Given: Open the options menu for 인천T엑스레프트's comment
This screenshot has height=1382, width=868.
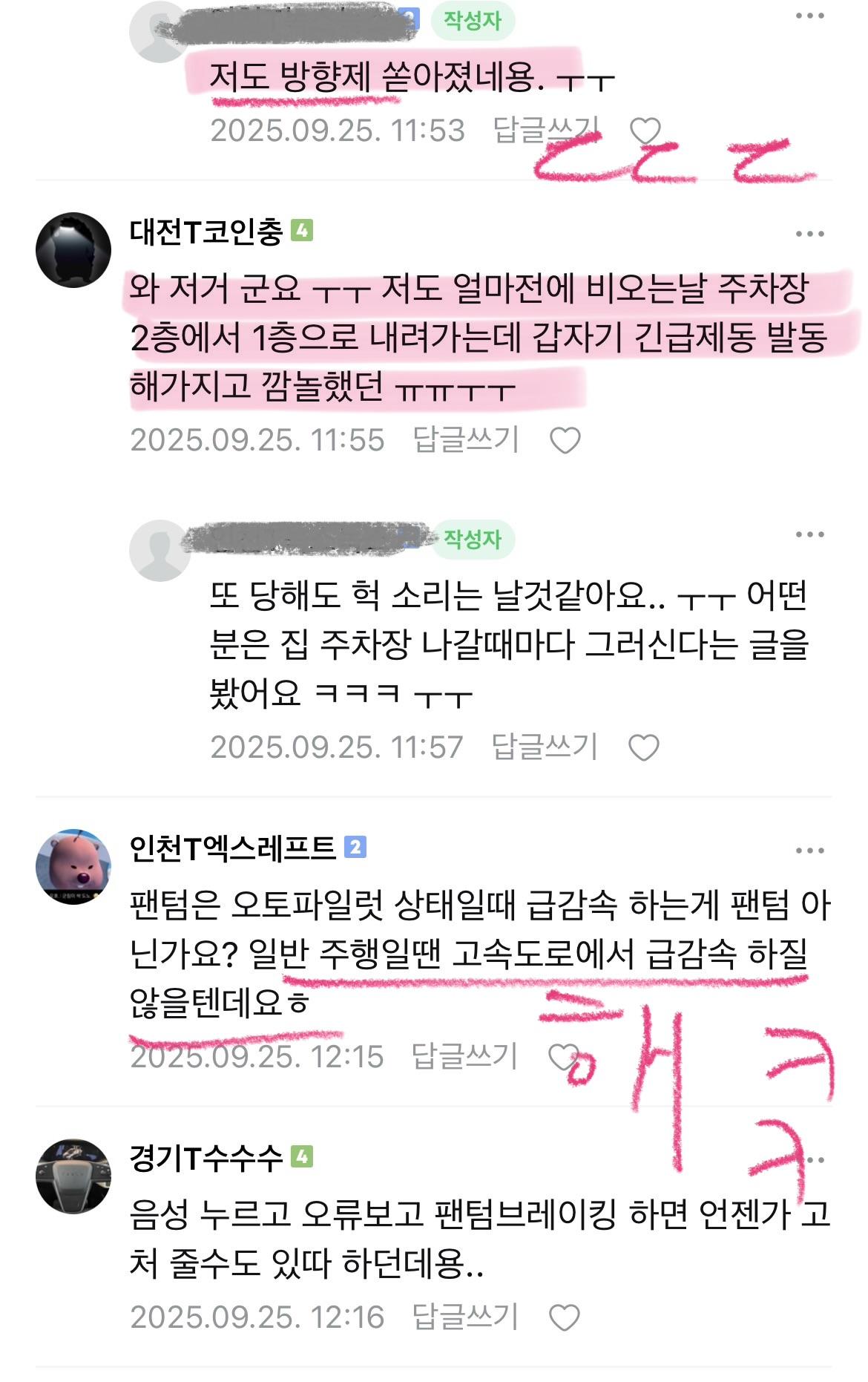Looking at the screenshot, I should 809,851.
